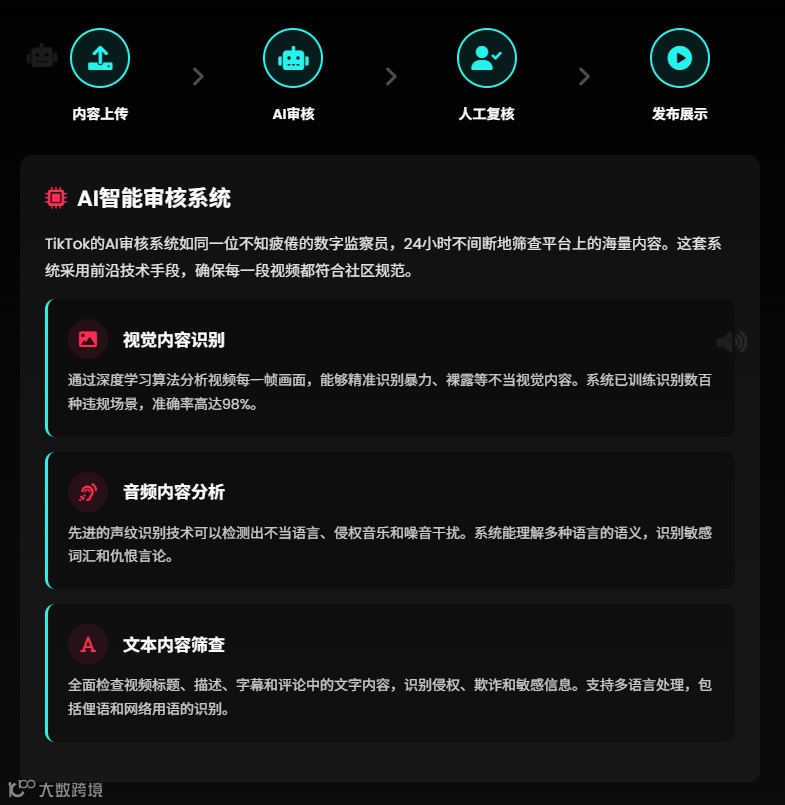Click the 内容上传 upload icon

[x=100, y=58]
